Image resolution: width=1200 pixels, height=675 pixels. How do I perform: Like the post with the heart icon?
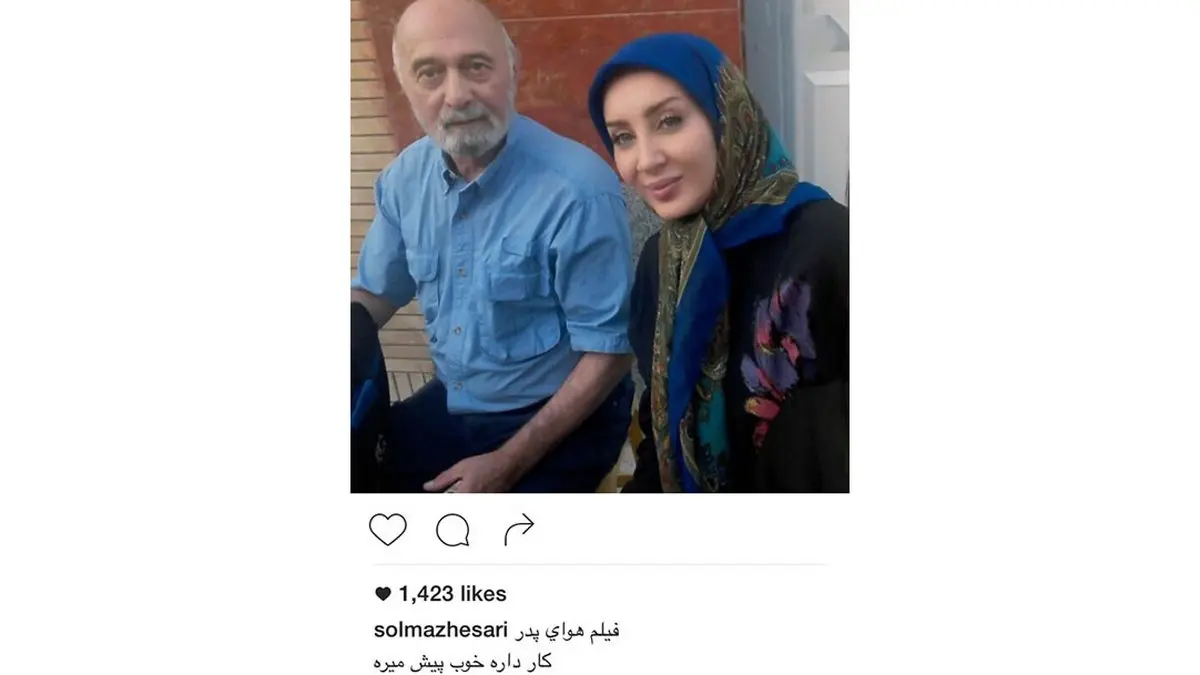point(388,529)
